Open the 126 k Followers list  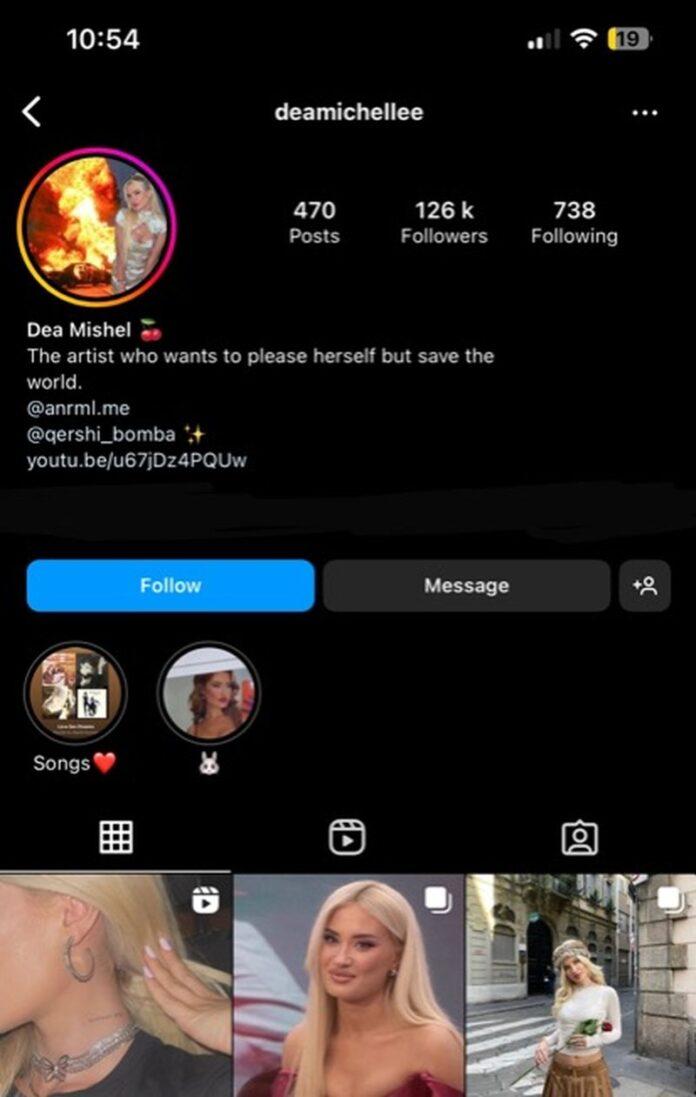coord(444,222)
